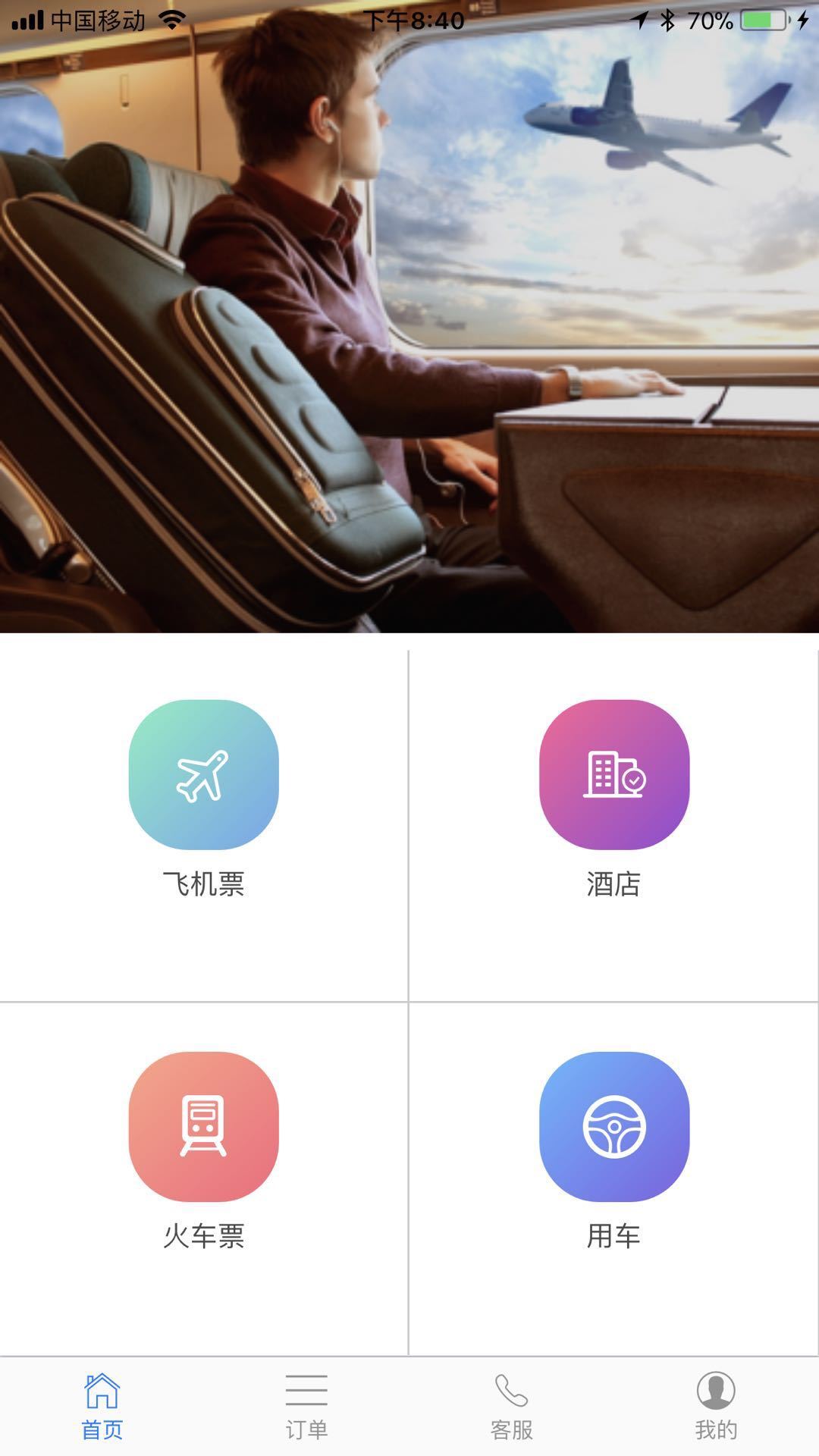
Task: Tap the banner image at the top
Action: [409, 326]
